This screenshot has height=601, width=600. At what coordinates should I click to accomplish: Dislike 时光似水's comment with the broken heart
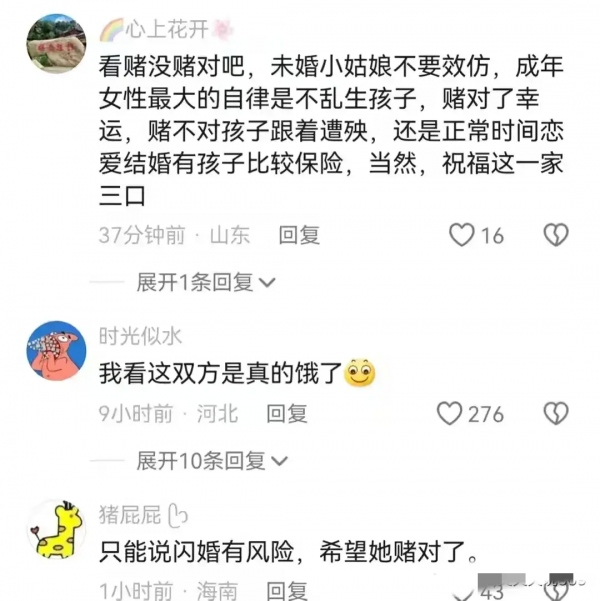(x=555, y=413)
